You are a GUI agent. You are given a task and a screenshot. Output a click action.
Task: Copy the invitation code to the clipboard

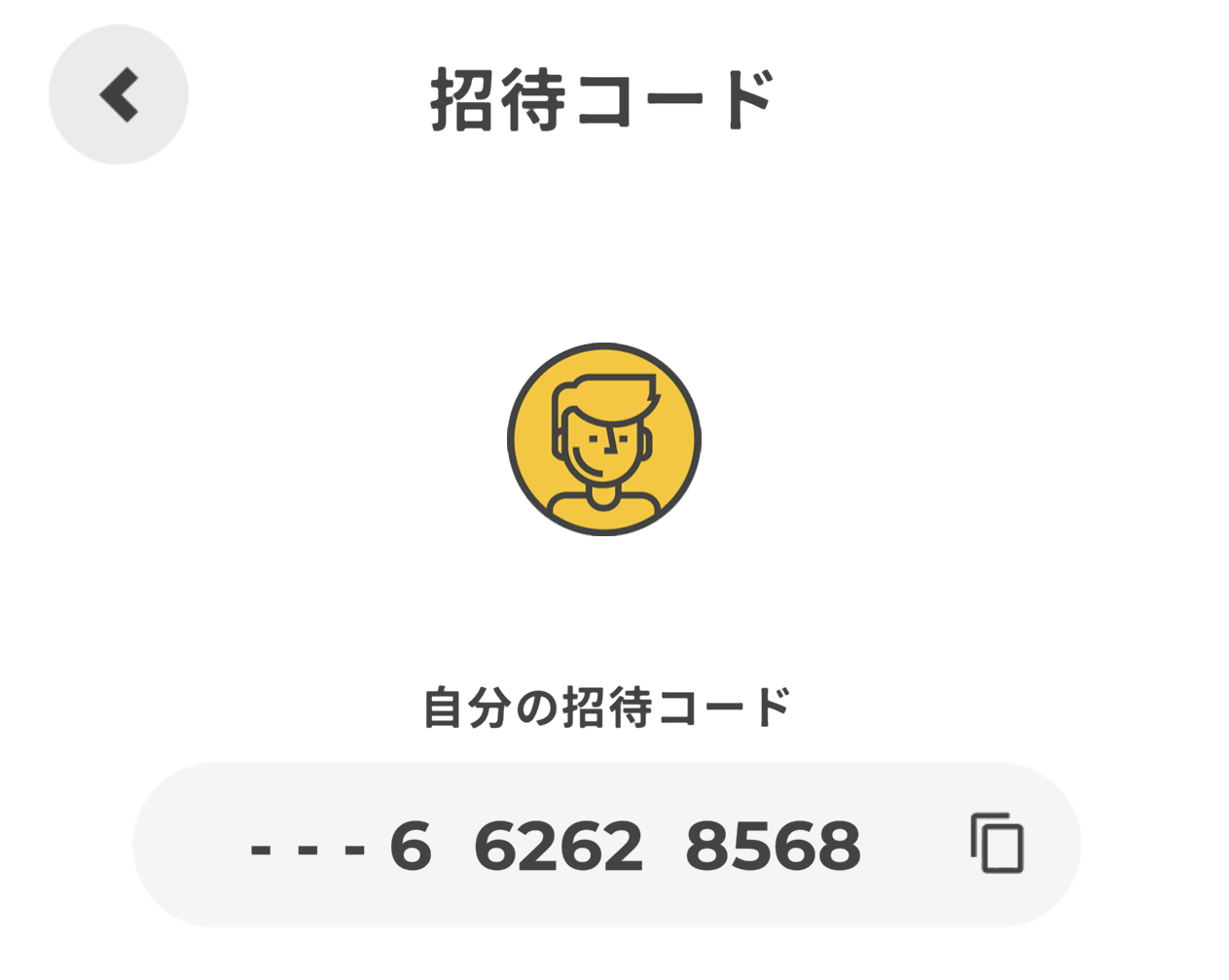pos(996,843)
